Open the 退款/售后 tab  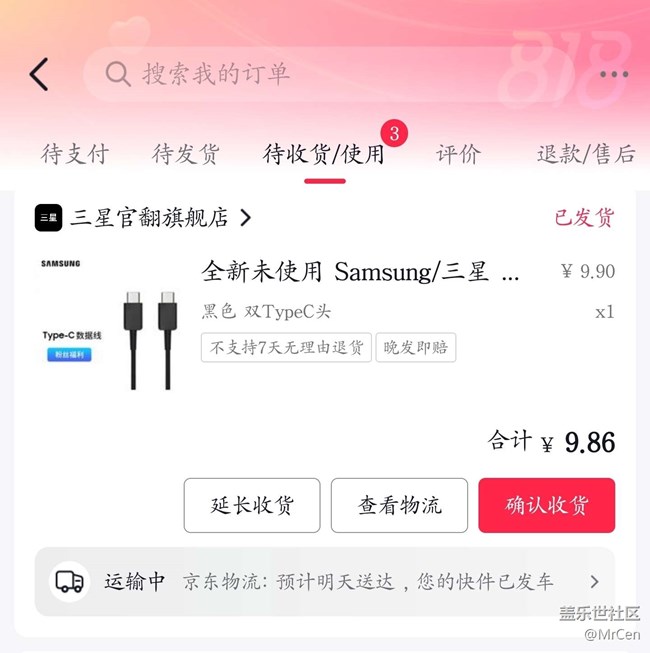click(586, 154)
